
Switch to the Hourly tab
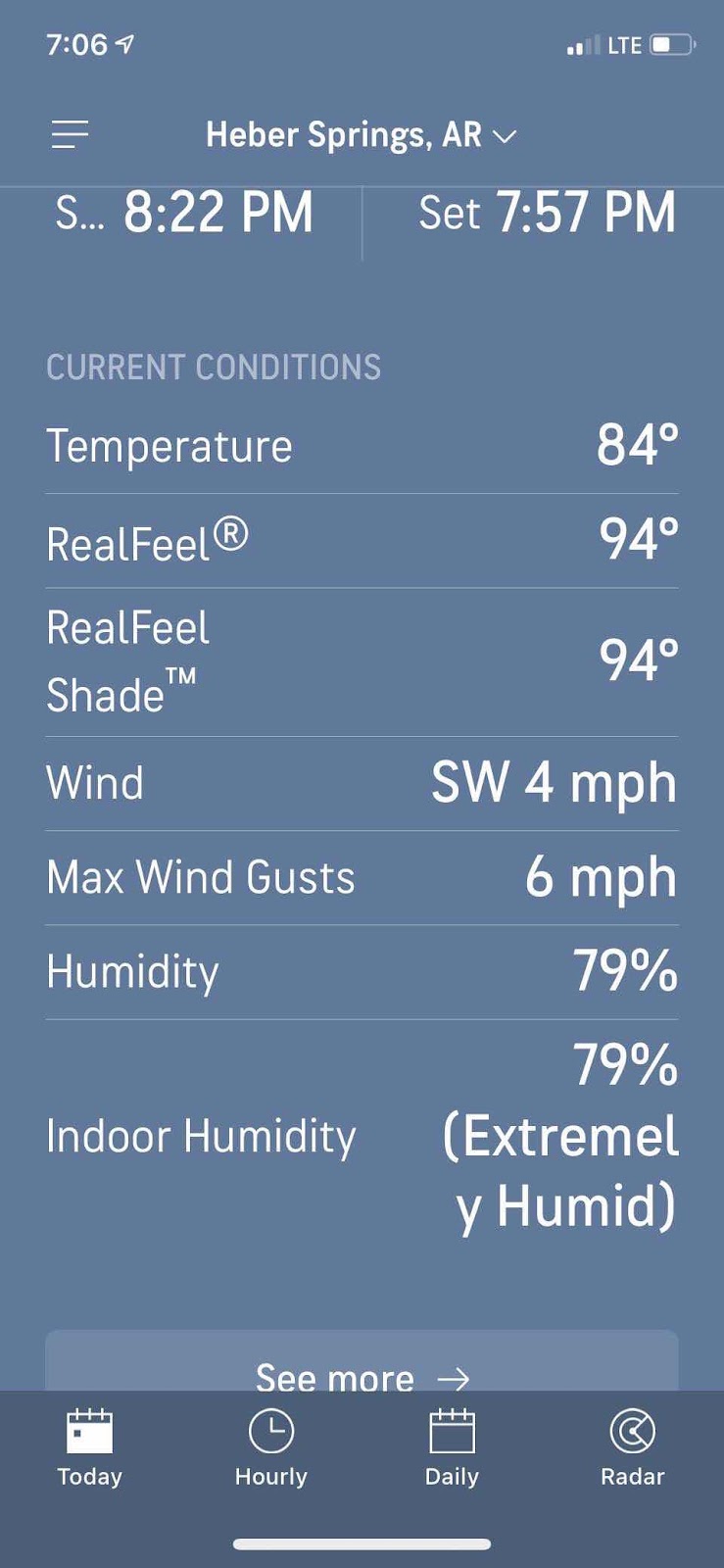[271, 1448]
